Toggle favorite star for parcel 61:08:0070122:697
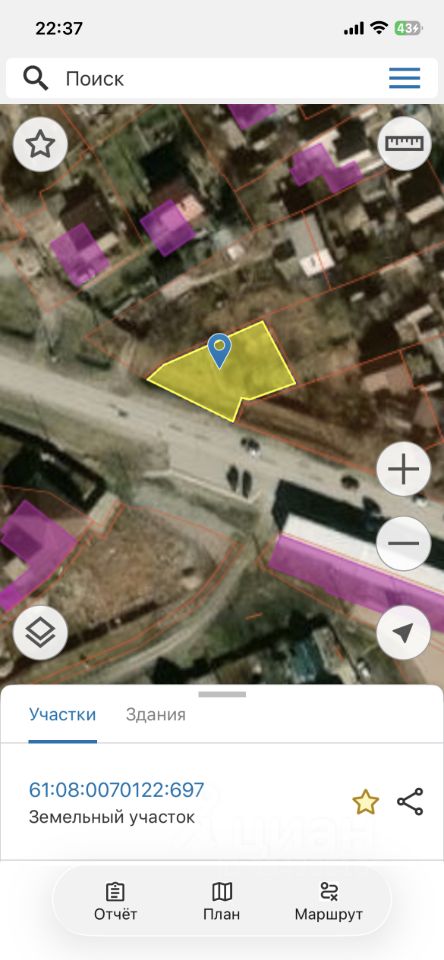This screenshot has width=444, height=960. click(366, 802)
